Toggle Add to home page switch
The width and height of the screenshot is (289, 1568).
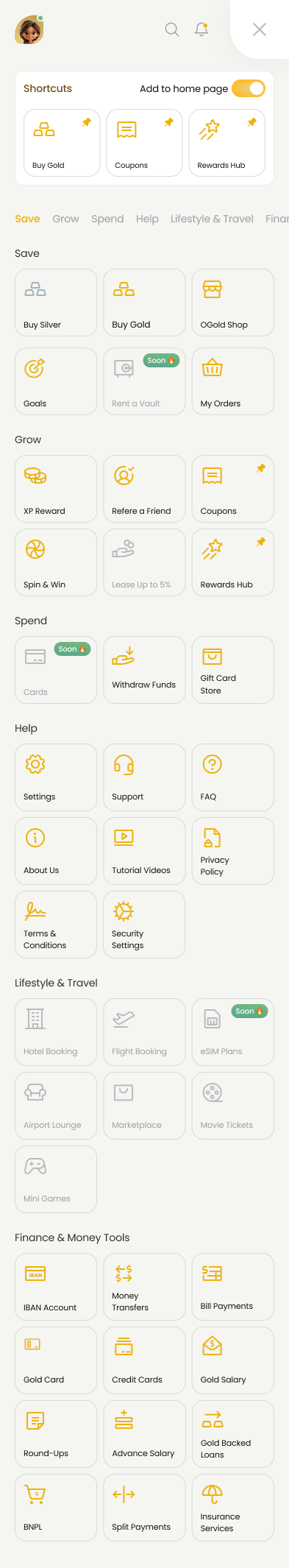[249, 88]
